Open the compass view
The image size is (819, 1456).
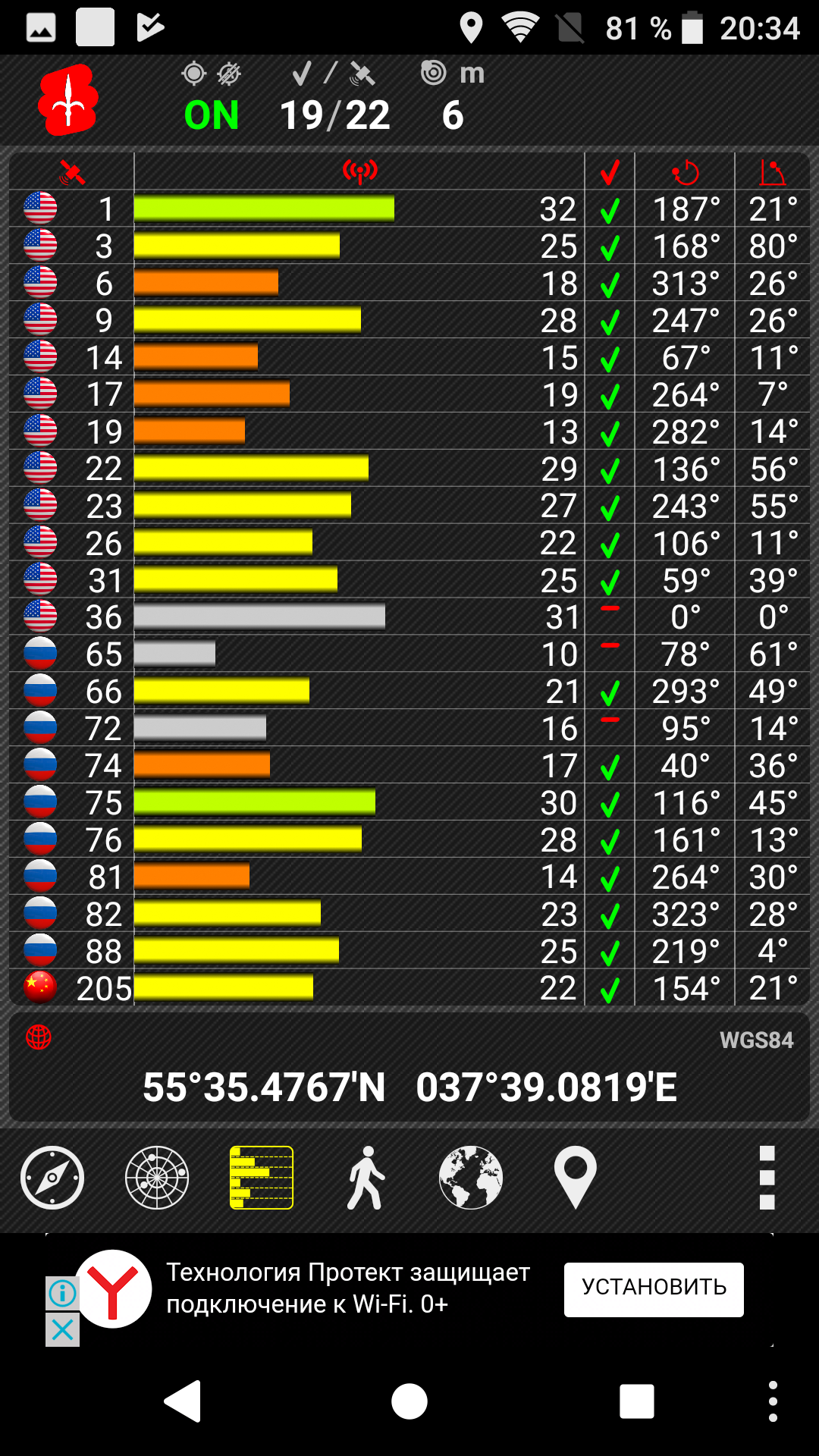tap(52, 1177)
